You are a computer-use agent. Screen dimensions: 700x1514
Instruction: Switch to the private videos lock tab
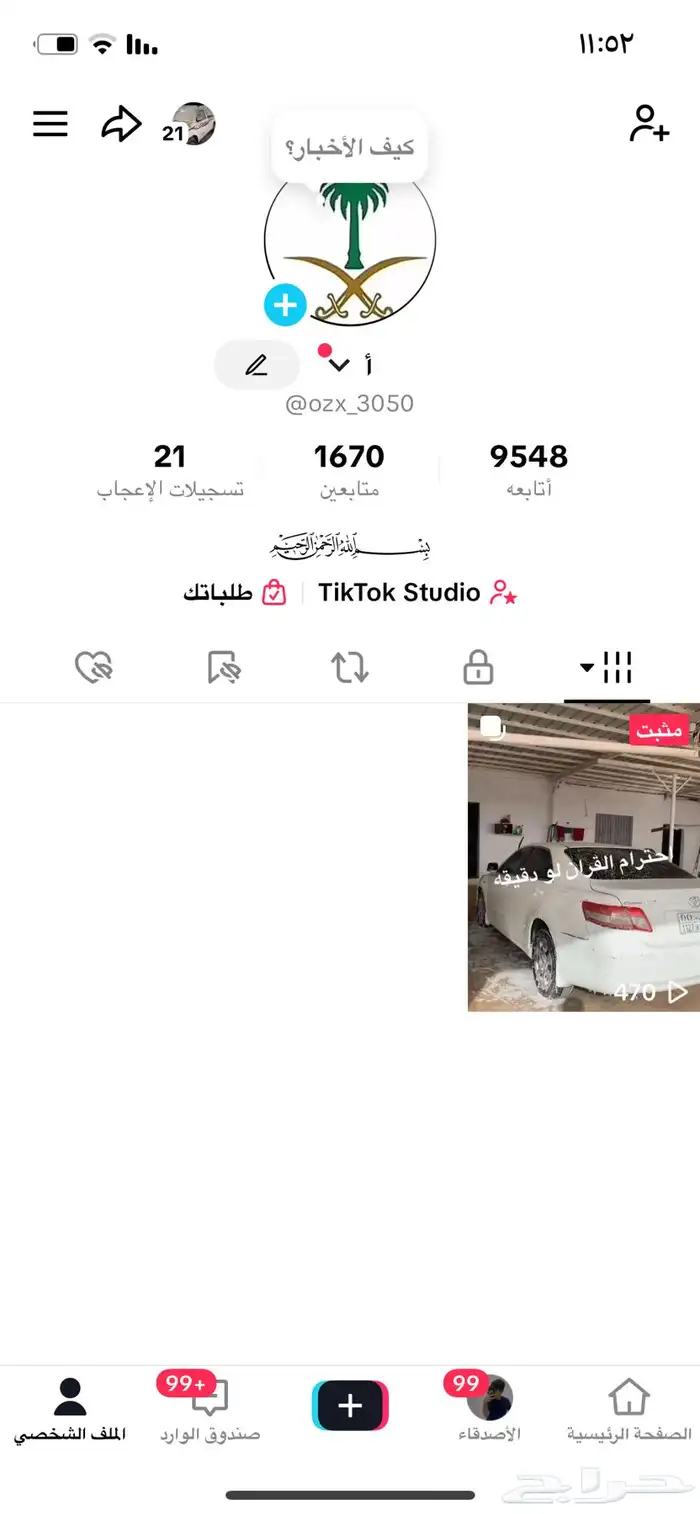click(x=478, y=668)
